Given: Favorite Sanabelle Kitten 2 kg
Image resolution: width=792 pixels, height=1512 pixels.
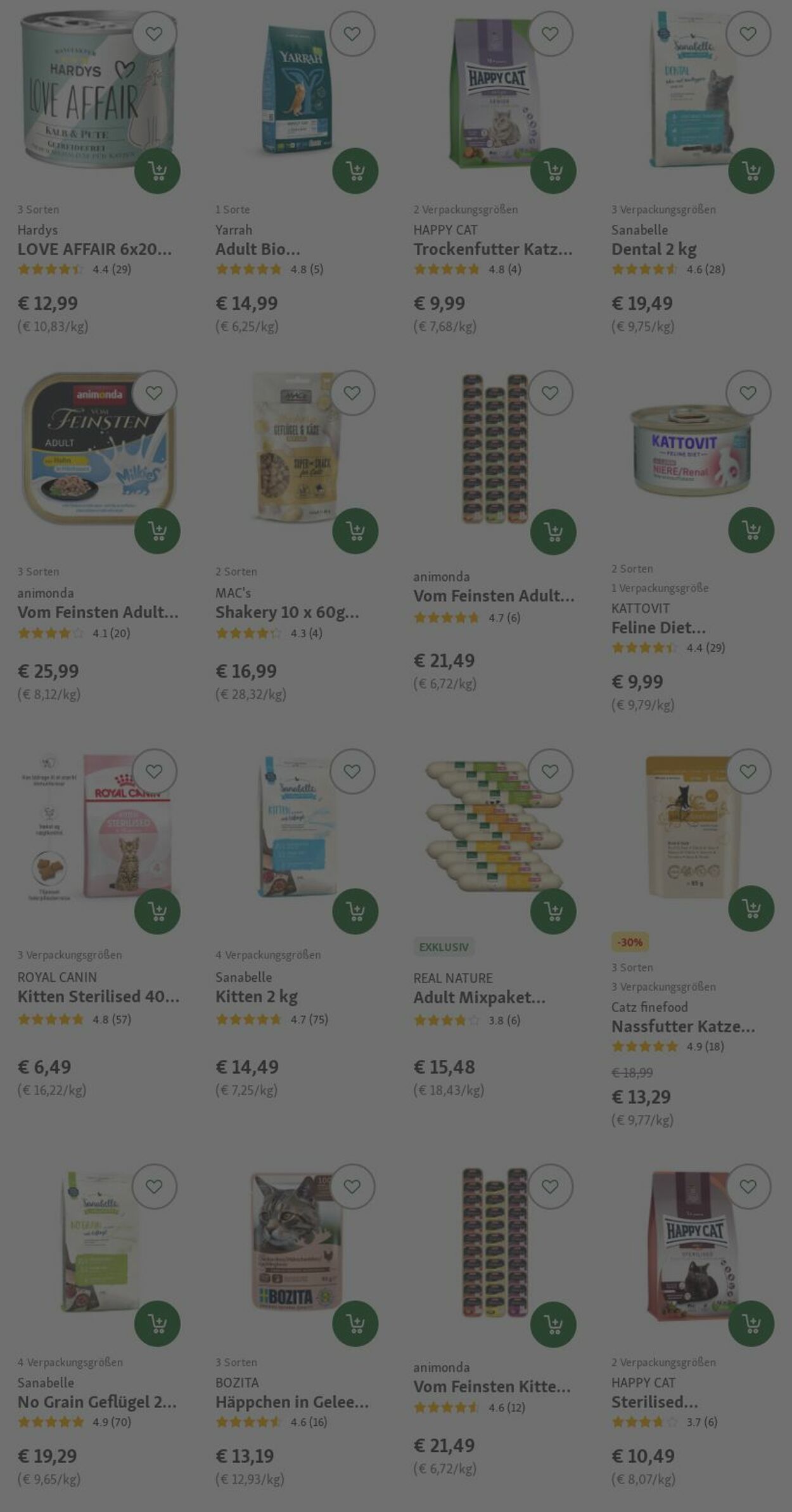Looking at the screenshot, I should click(x=352, y=772).
